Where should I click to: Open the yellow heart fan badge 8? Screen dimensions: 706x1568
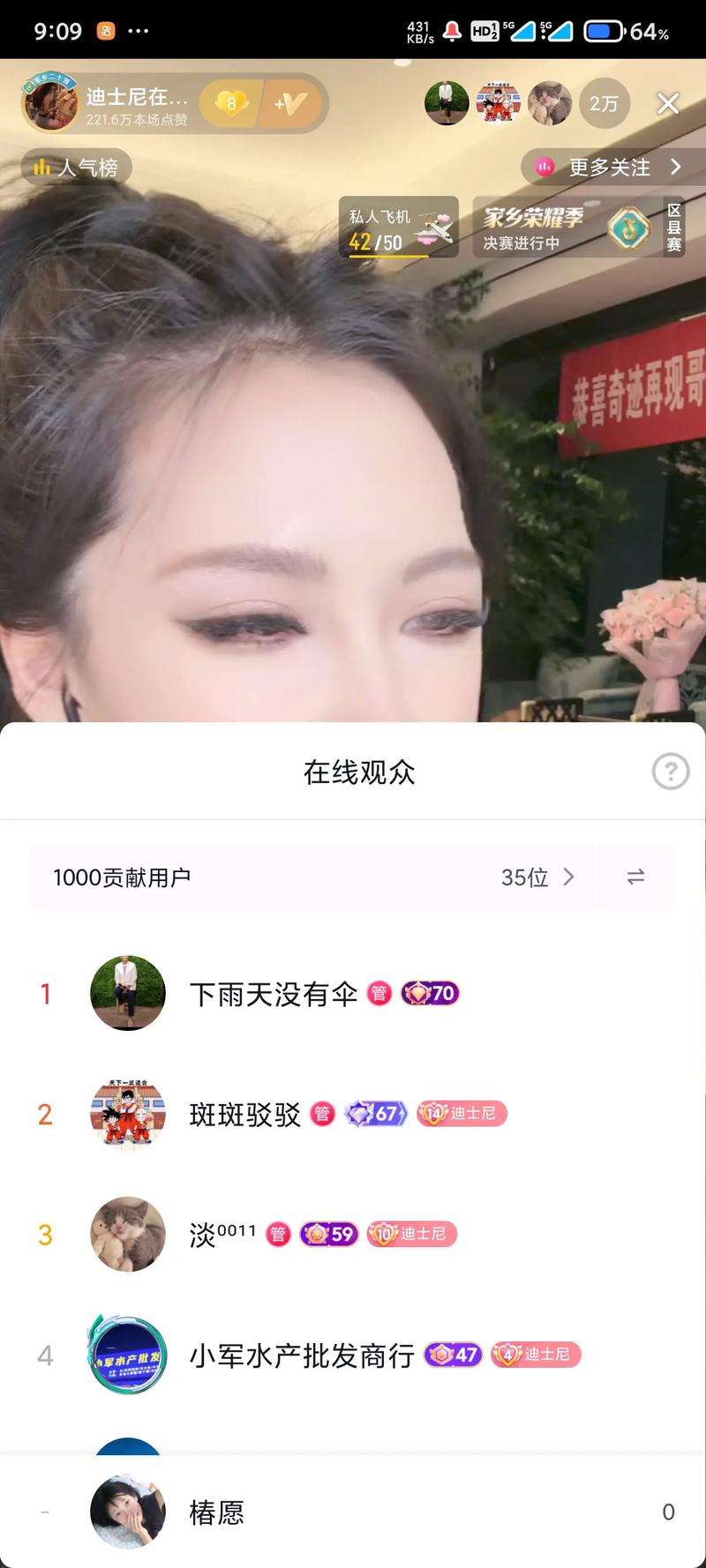coord(231,104)
